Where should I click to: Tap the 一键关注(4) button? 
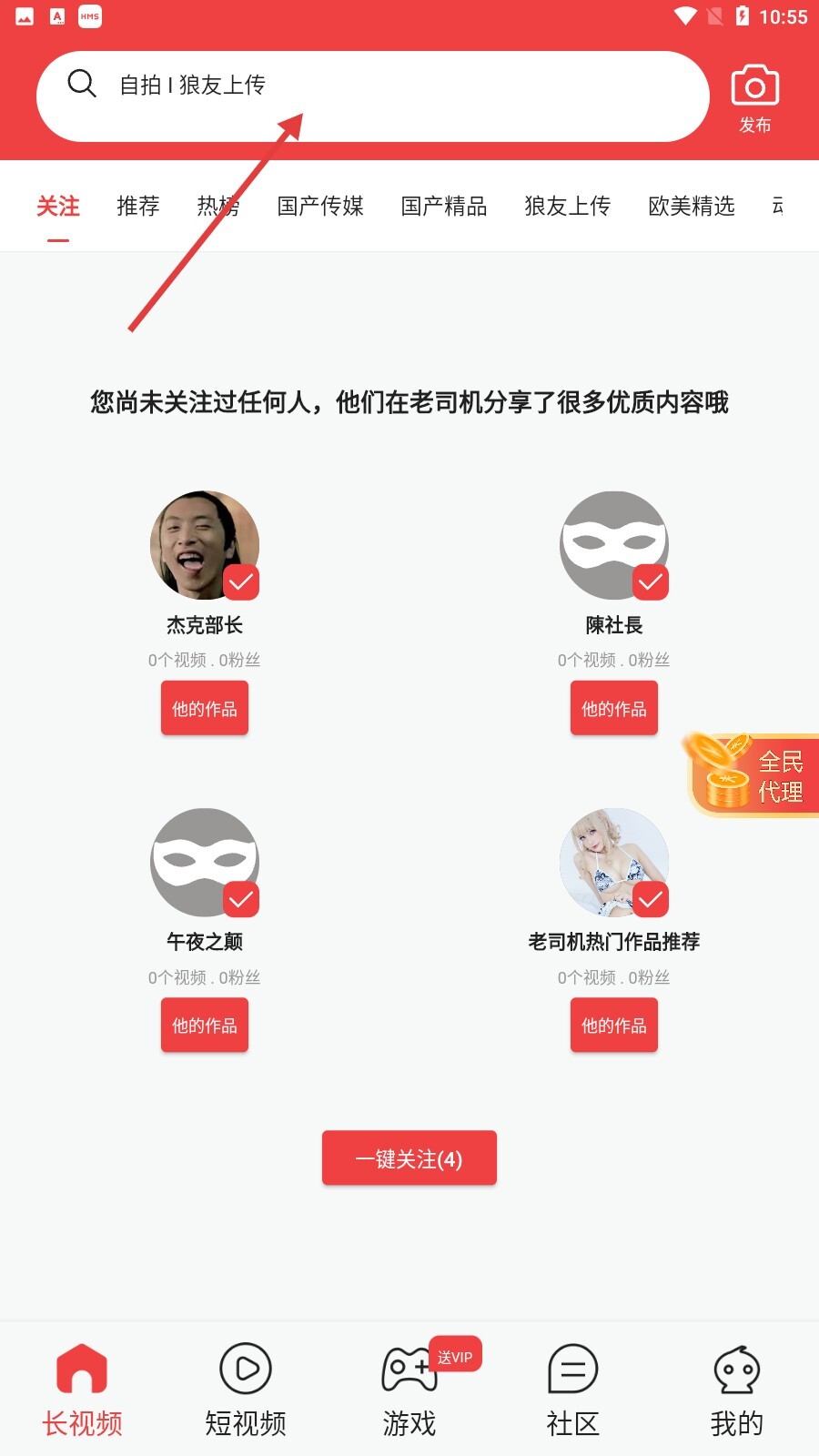(409, 1158)
